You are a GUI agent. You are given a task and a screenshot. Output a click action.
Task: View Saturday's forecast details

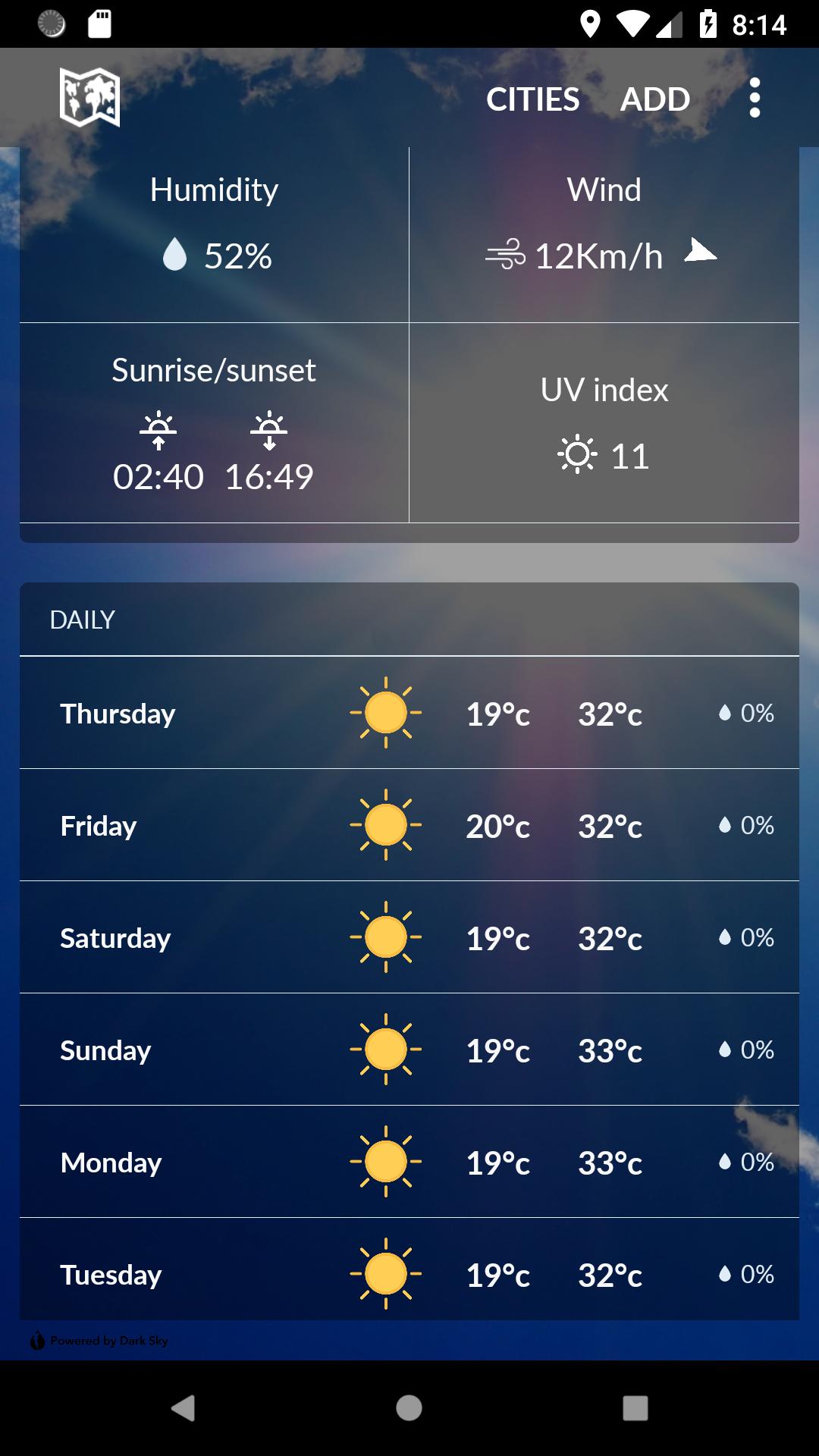tap(409, 937)
